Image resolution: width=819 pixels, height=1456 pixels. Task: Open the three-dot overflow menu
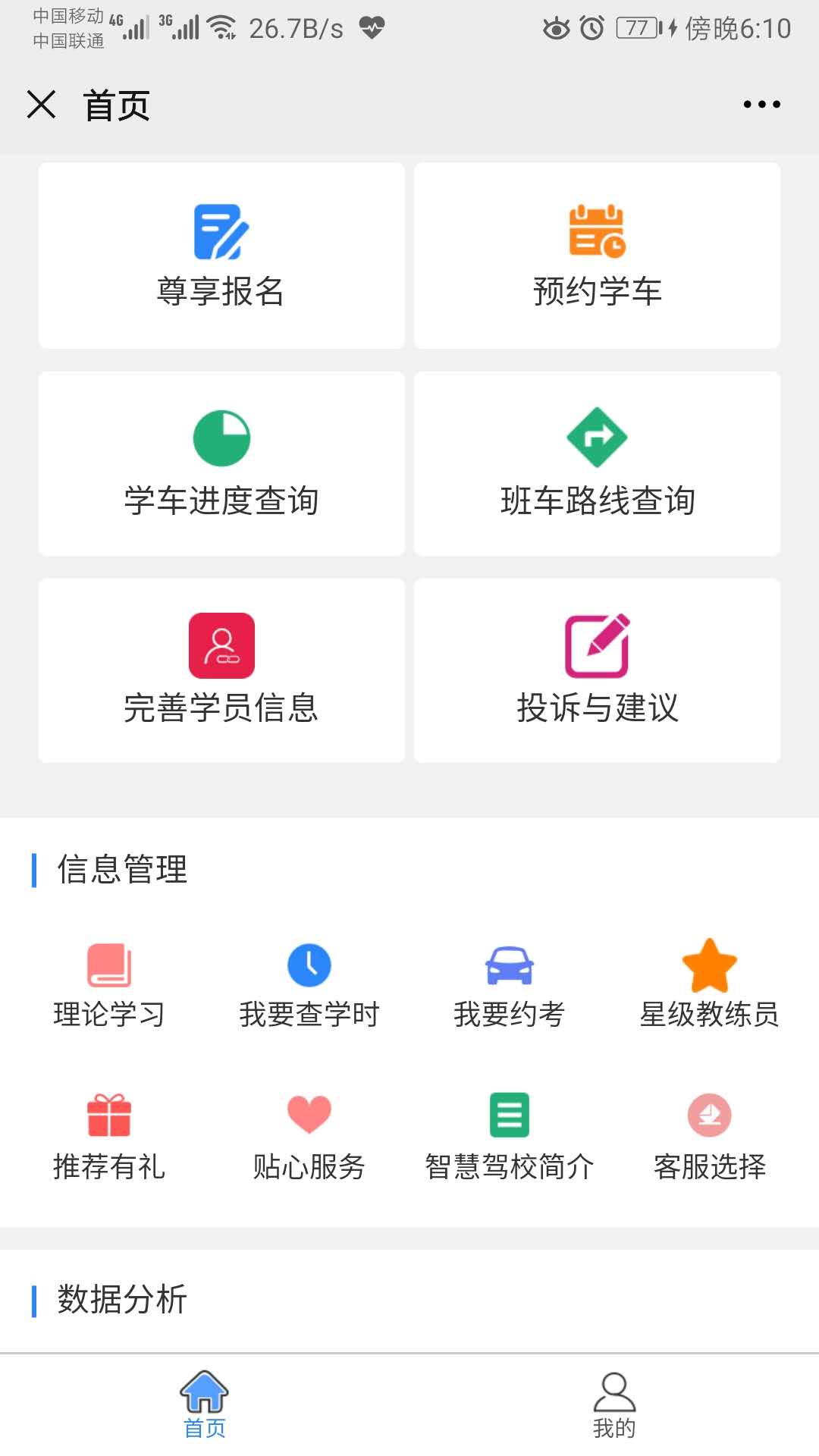[x=761, y=104]
